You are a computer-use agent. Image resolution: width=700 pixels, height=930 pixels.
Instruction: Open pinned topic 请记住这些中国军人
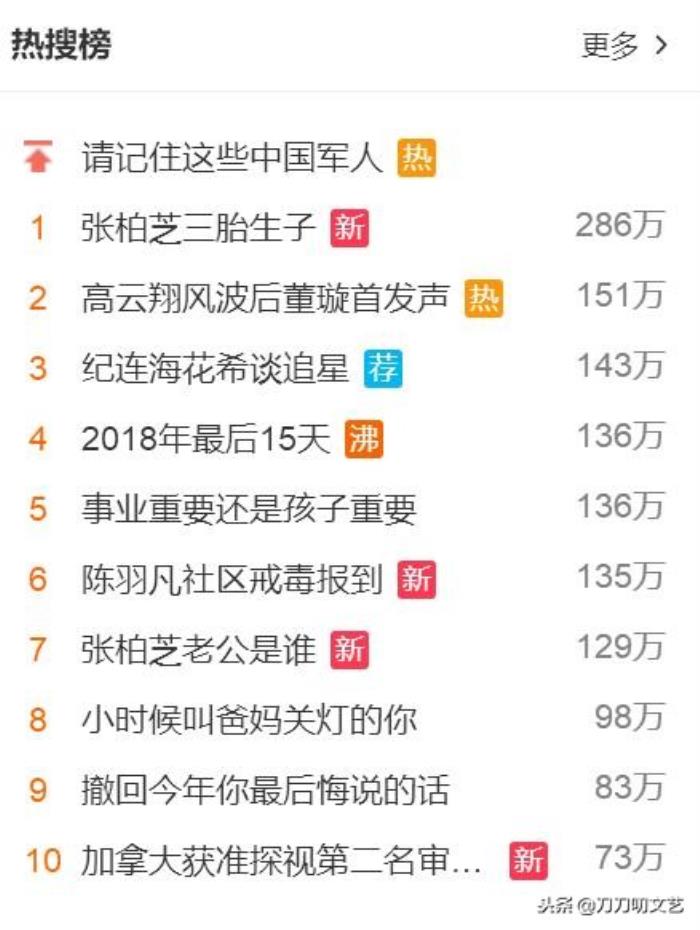(x=232, y=158)
